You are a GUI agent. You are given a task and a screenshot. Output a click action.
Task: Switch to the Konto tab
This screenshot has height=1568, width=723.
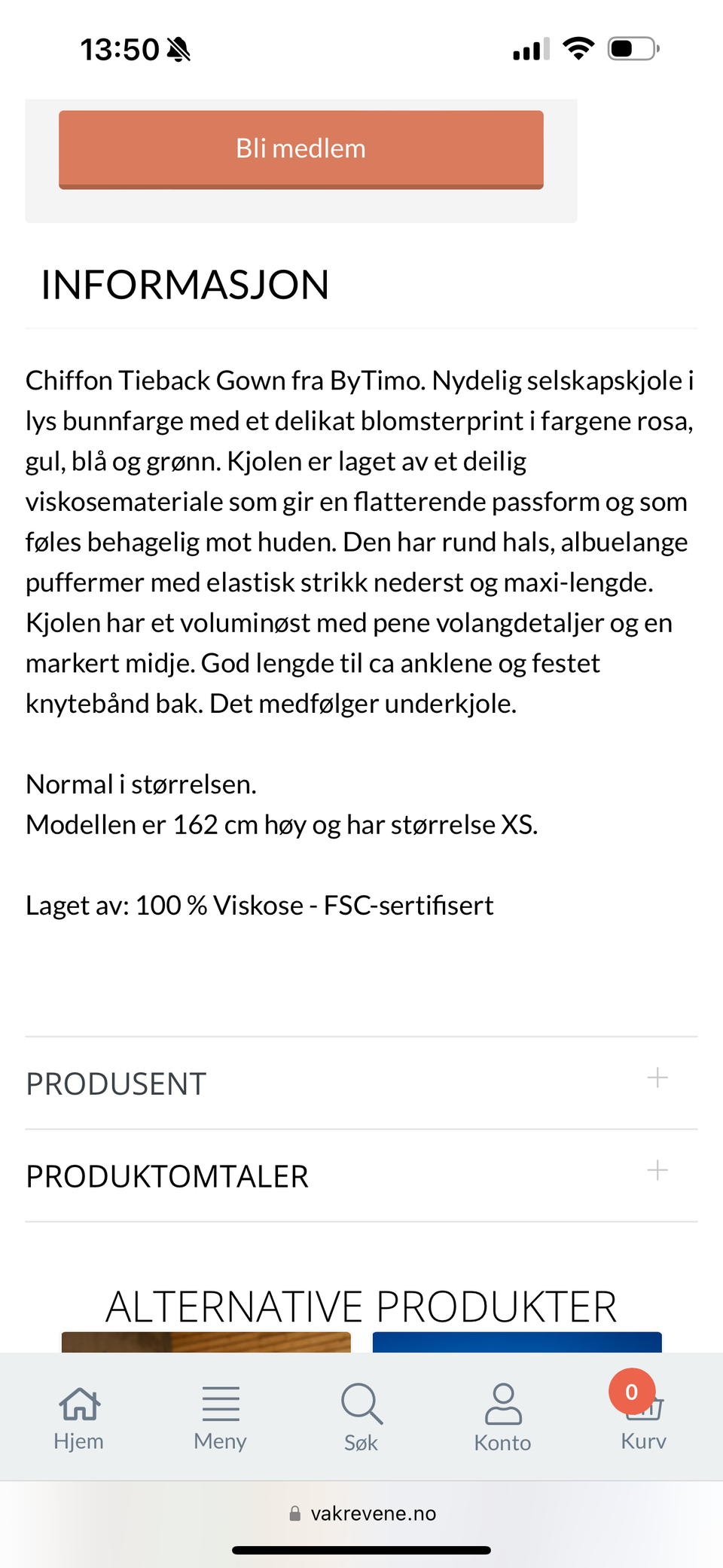tap(503, 1417)
